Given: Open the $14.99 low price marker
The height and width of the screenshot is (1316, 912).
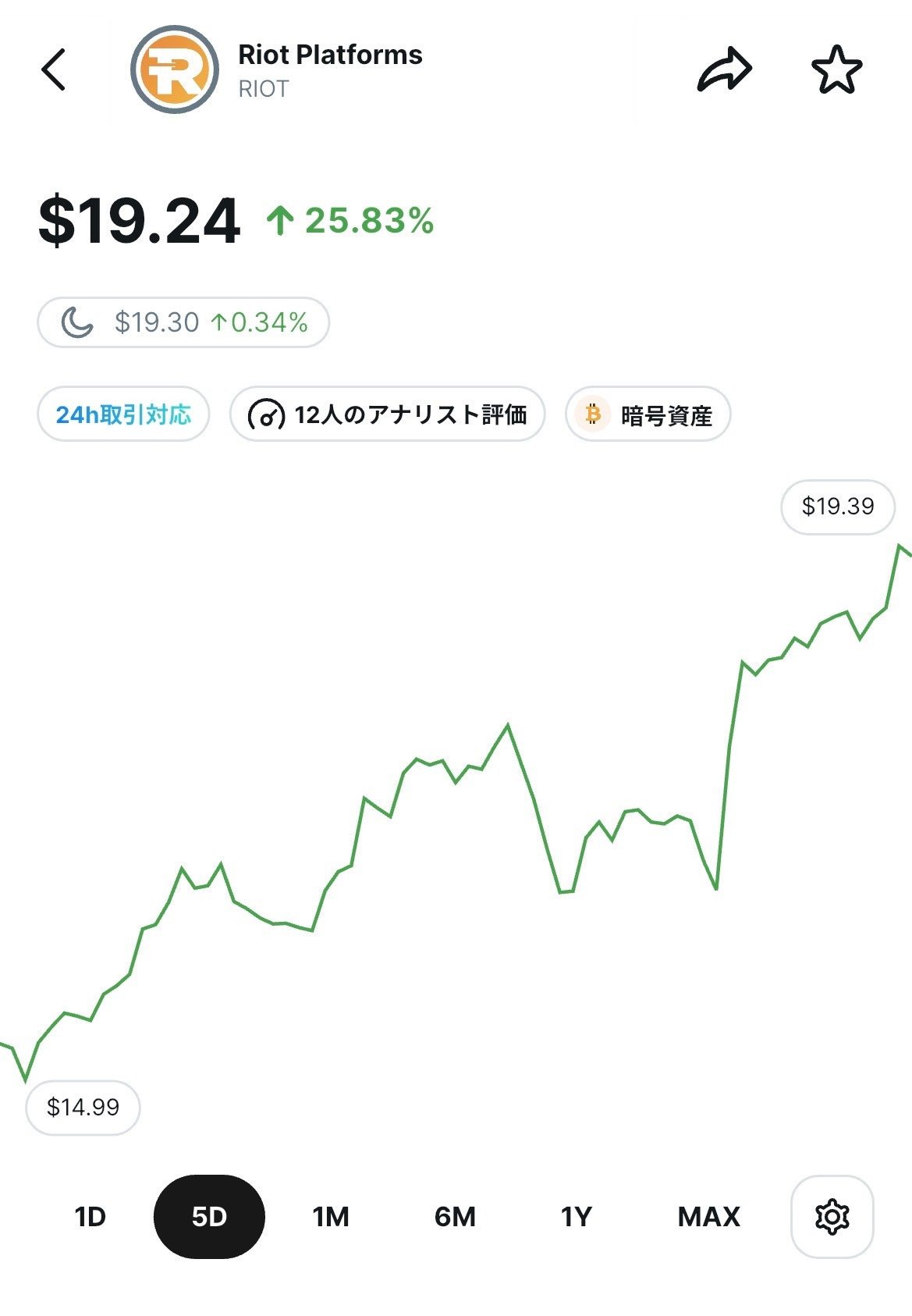Looking at the screenshot, I should pyautogui.click(x=82, y=1108).
